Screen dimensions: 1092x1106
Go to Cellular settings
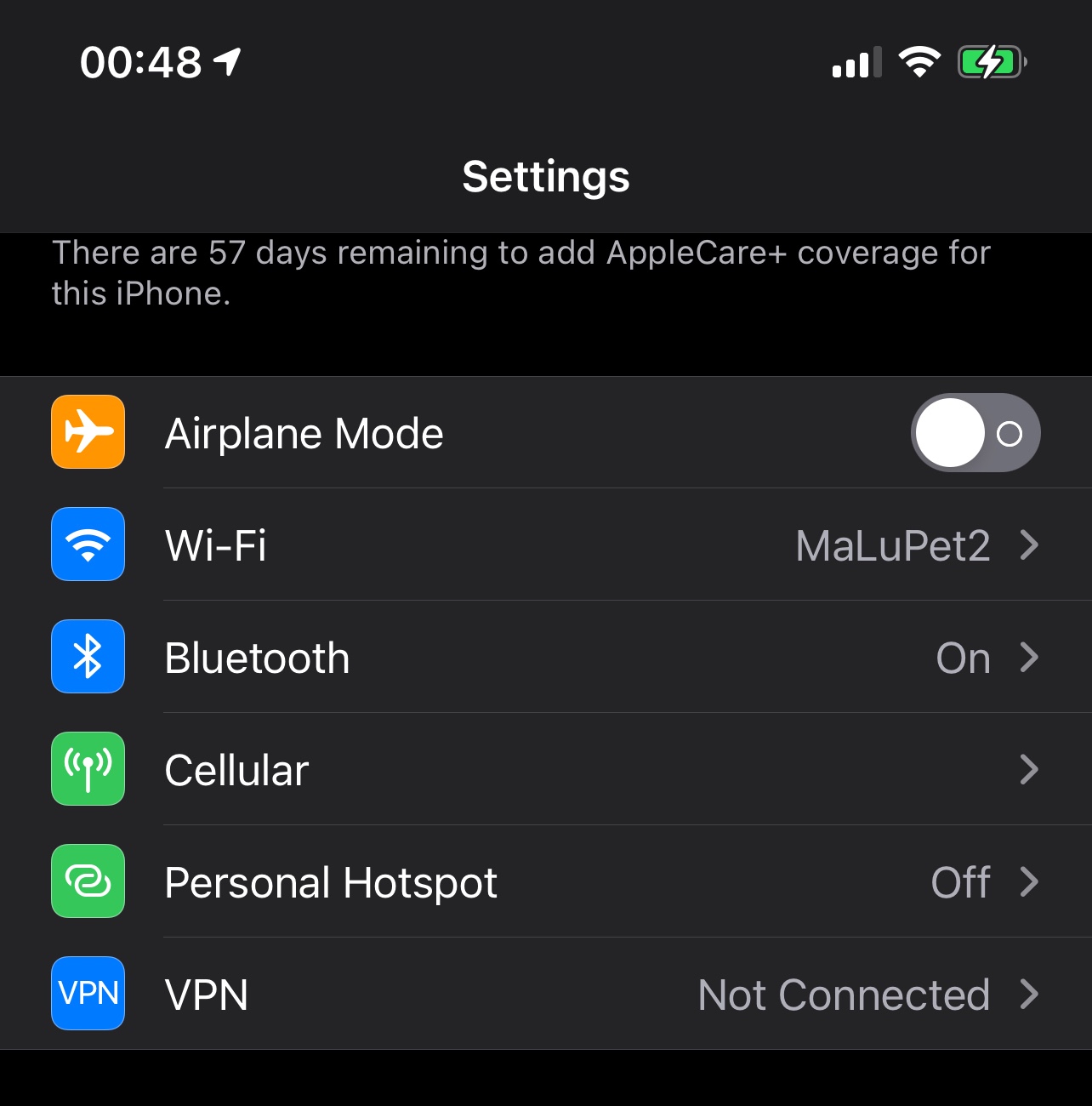(546, 769)
